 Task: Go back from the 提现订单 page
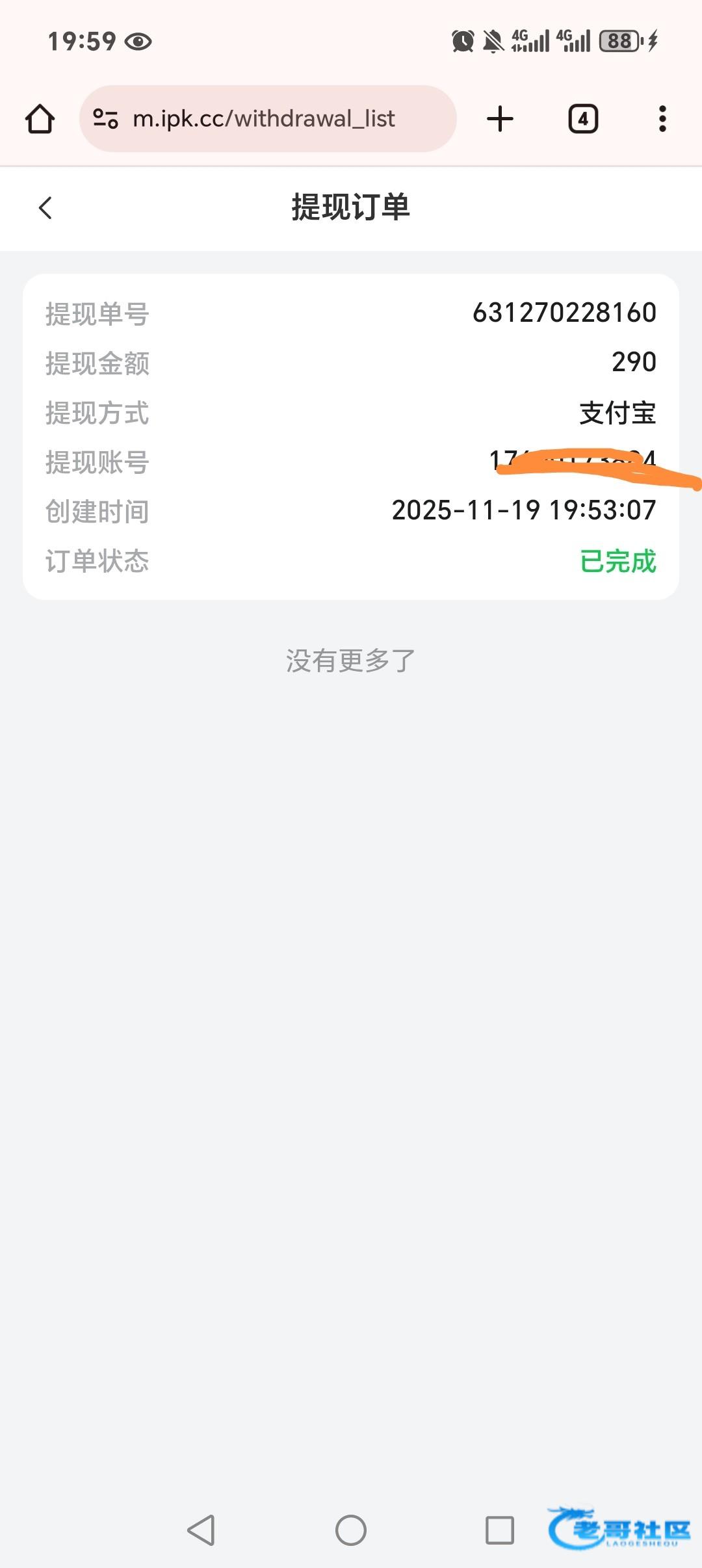point(45,208)
